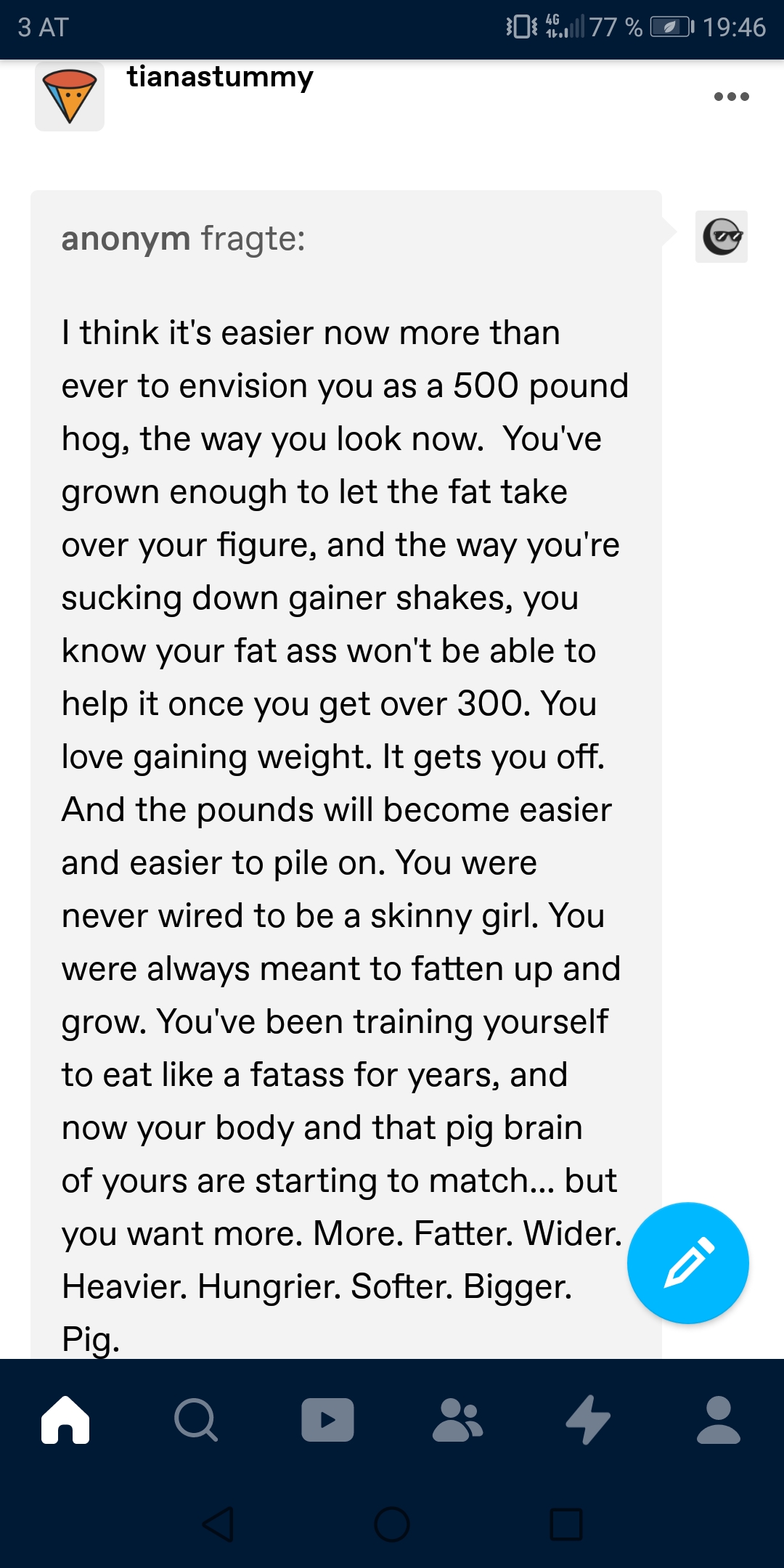The width and height of the screenshot is (784, 1568).
Task: Open the post's three-dot options menu
Action: (731, 97)
